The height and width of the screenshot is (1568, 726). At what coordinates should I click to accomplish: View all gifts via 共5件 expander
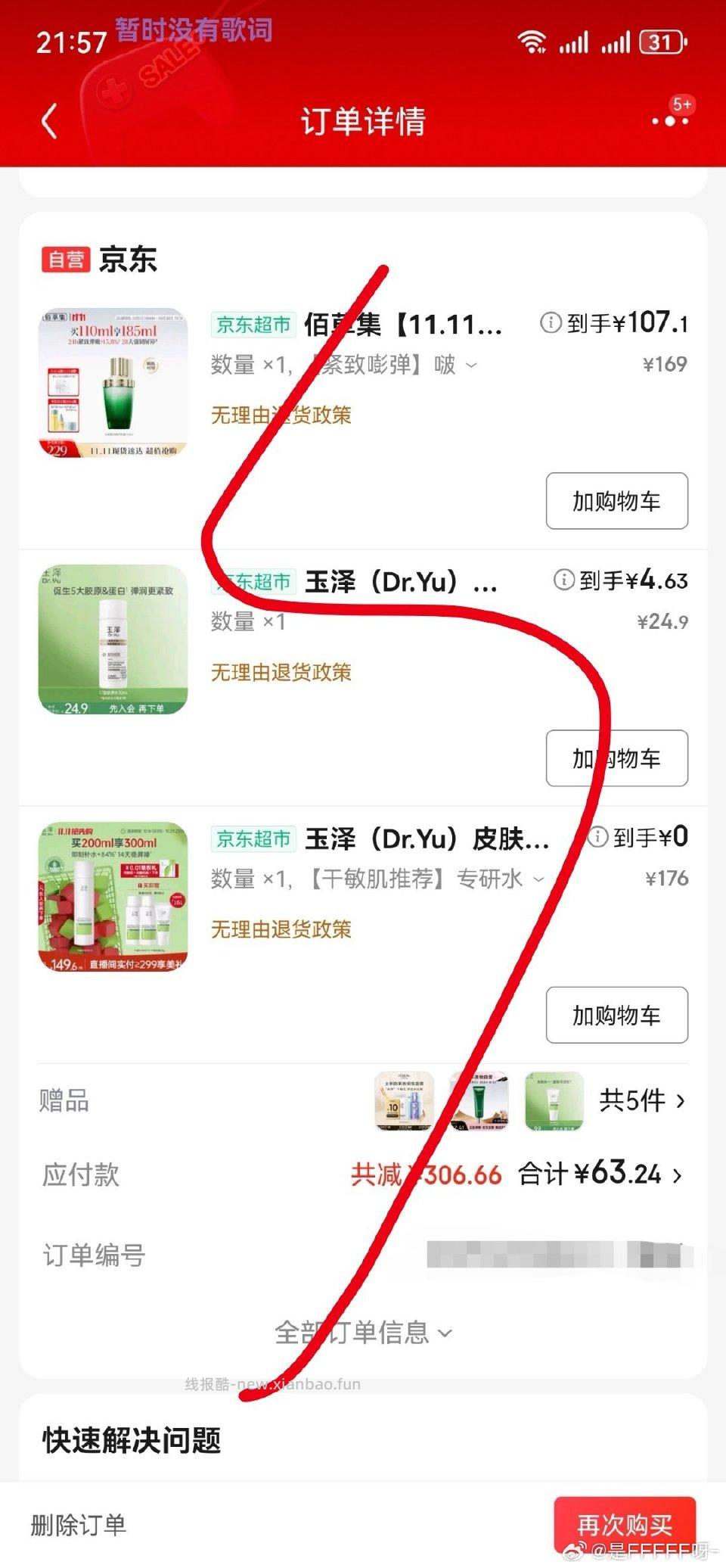[x=638, y=1102]
